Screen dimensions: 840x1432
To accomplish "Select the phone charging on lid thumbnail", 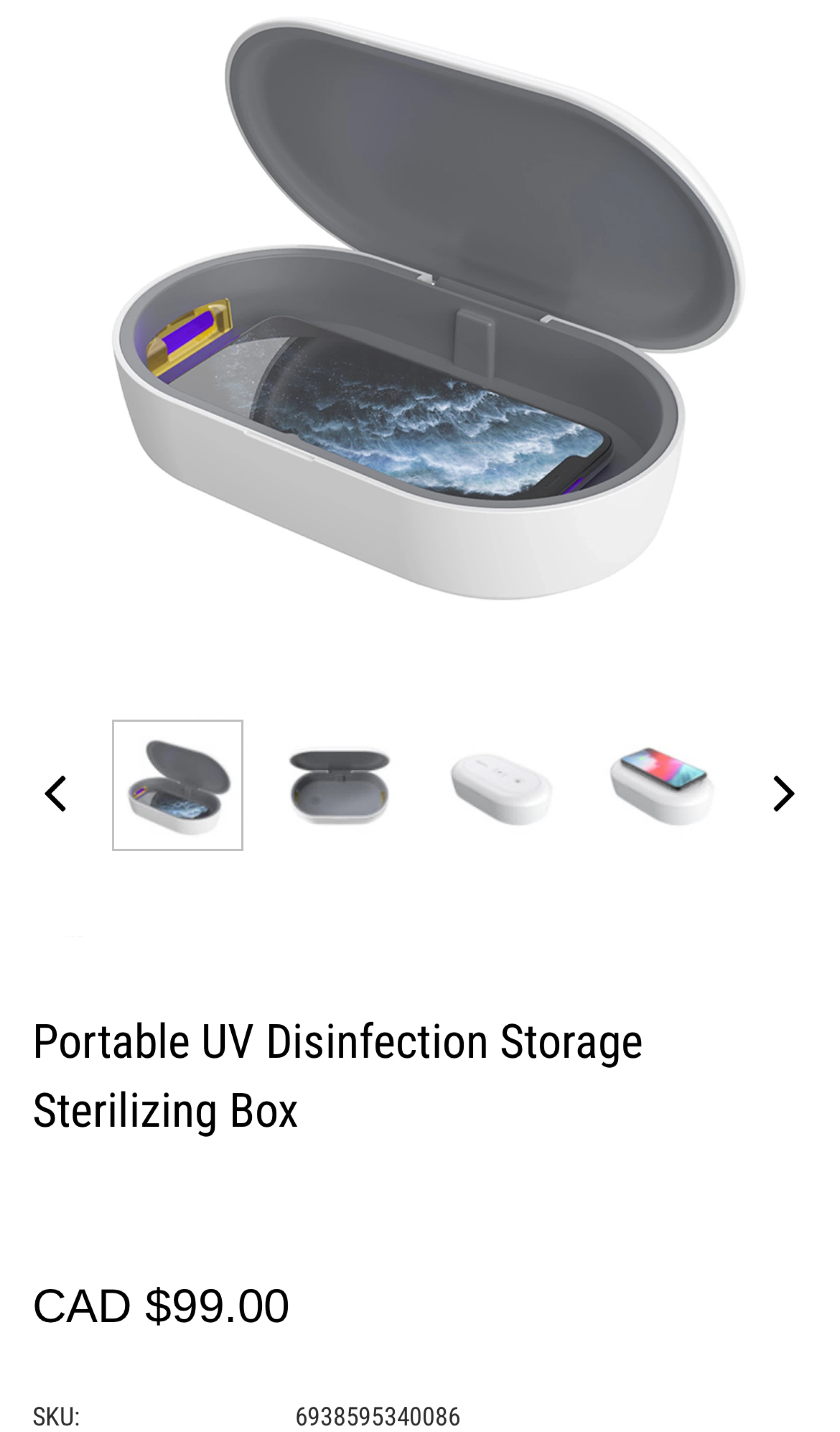I will [x=662, y=786].
